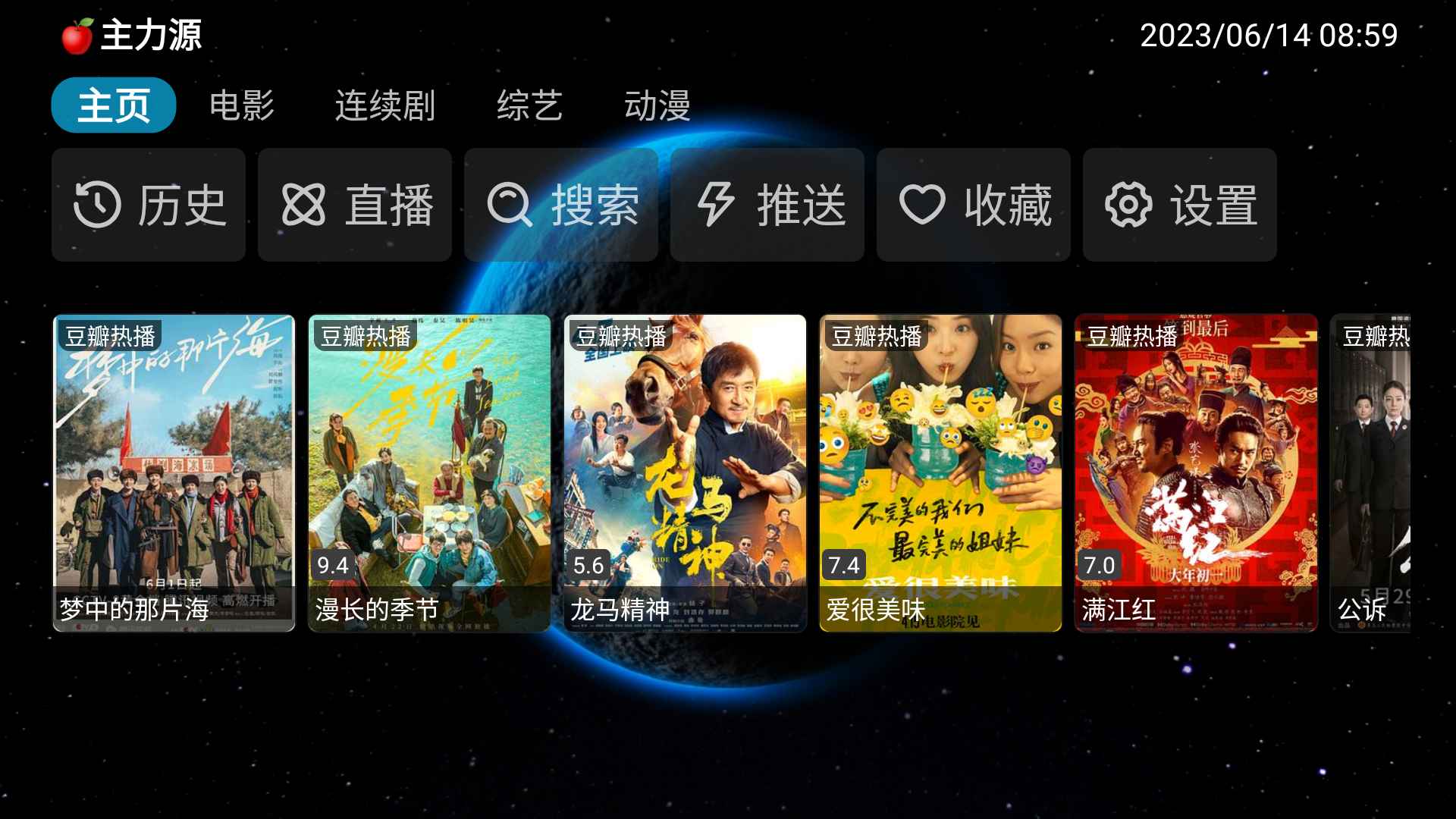
Task: View details for 爱很美味
Action: pyautogui.click(x=940, y=472)
